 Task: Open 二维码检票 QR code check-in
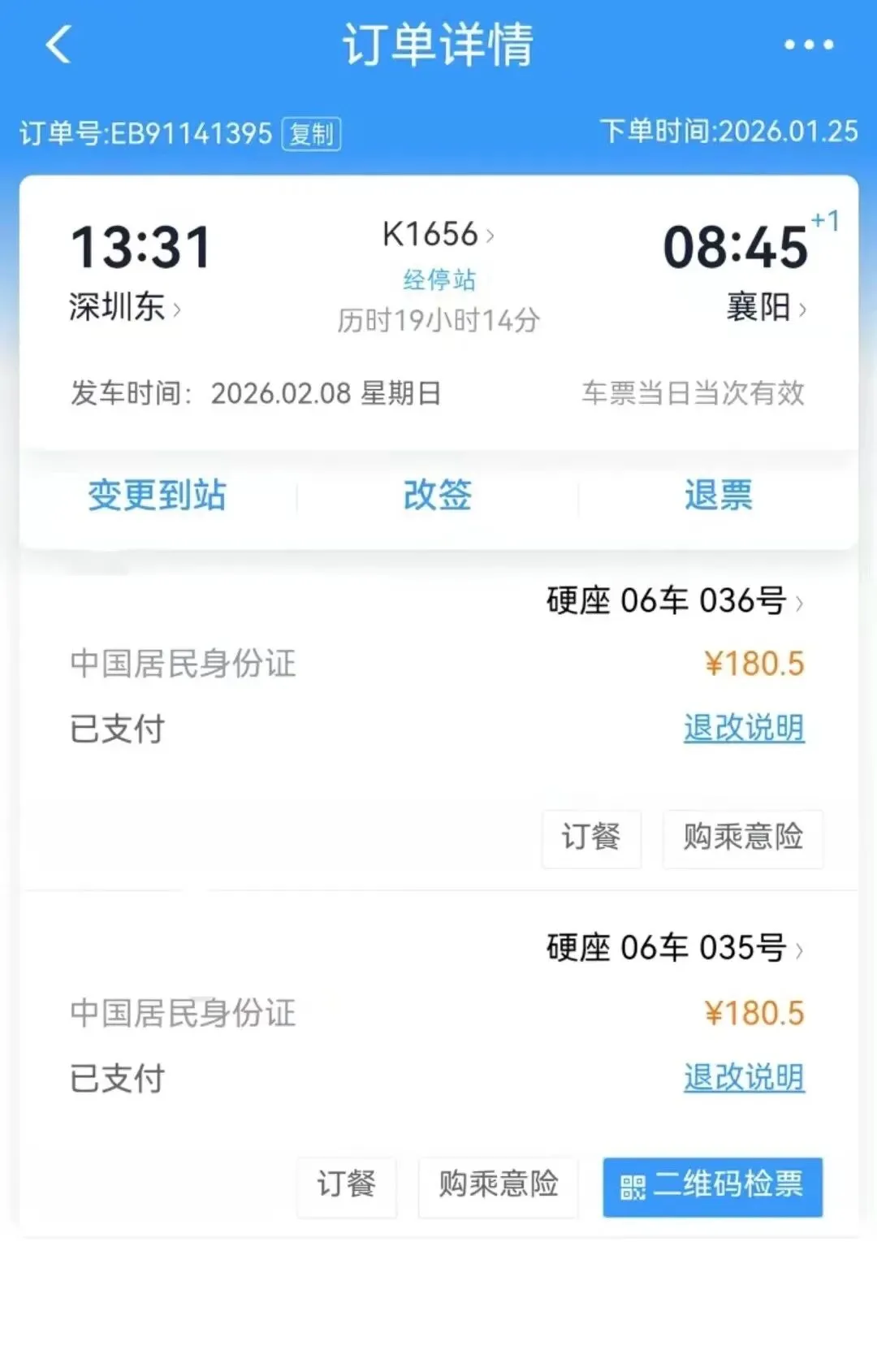712,1186
